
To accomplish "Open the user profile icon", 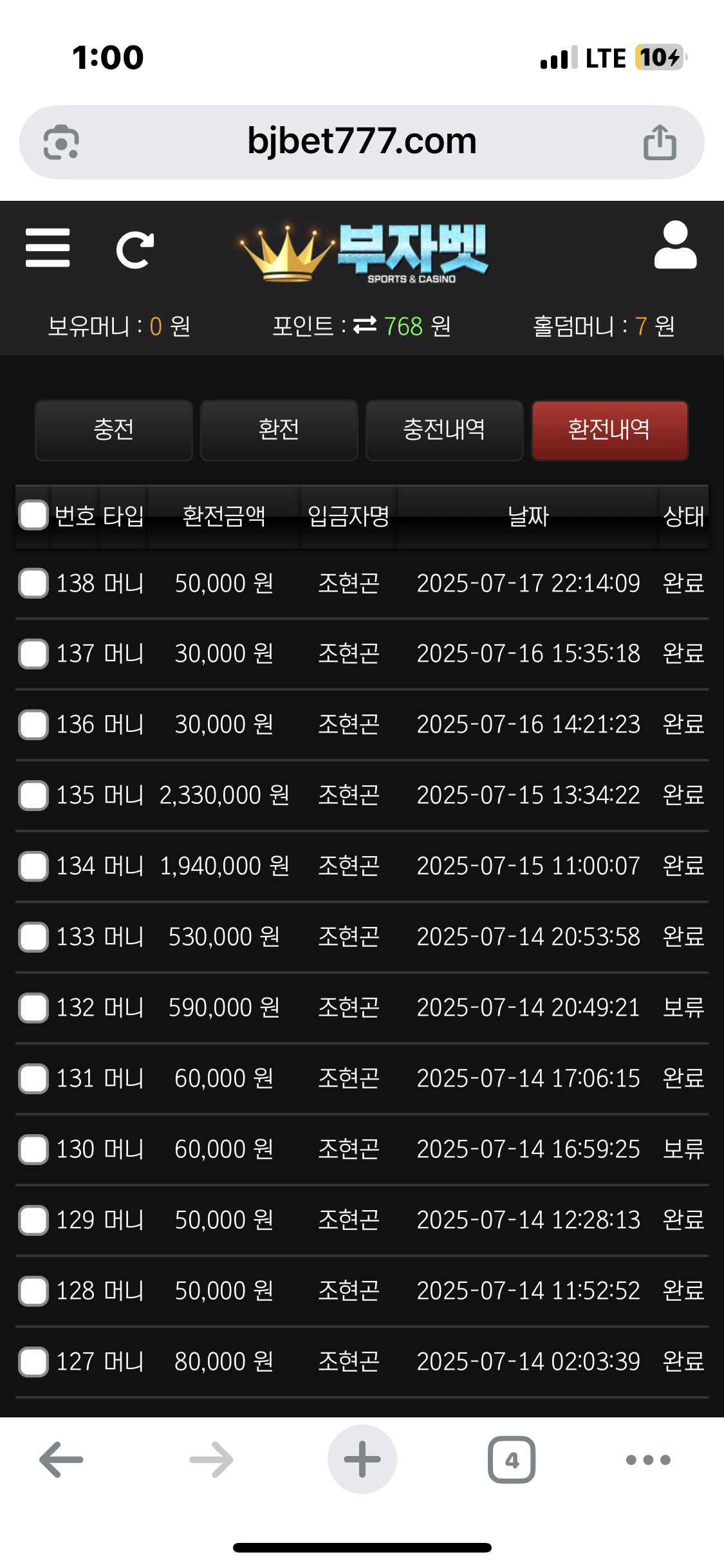I will tap(675, 245).
